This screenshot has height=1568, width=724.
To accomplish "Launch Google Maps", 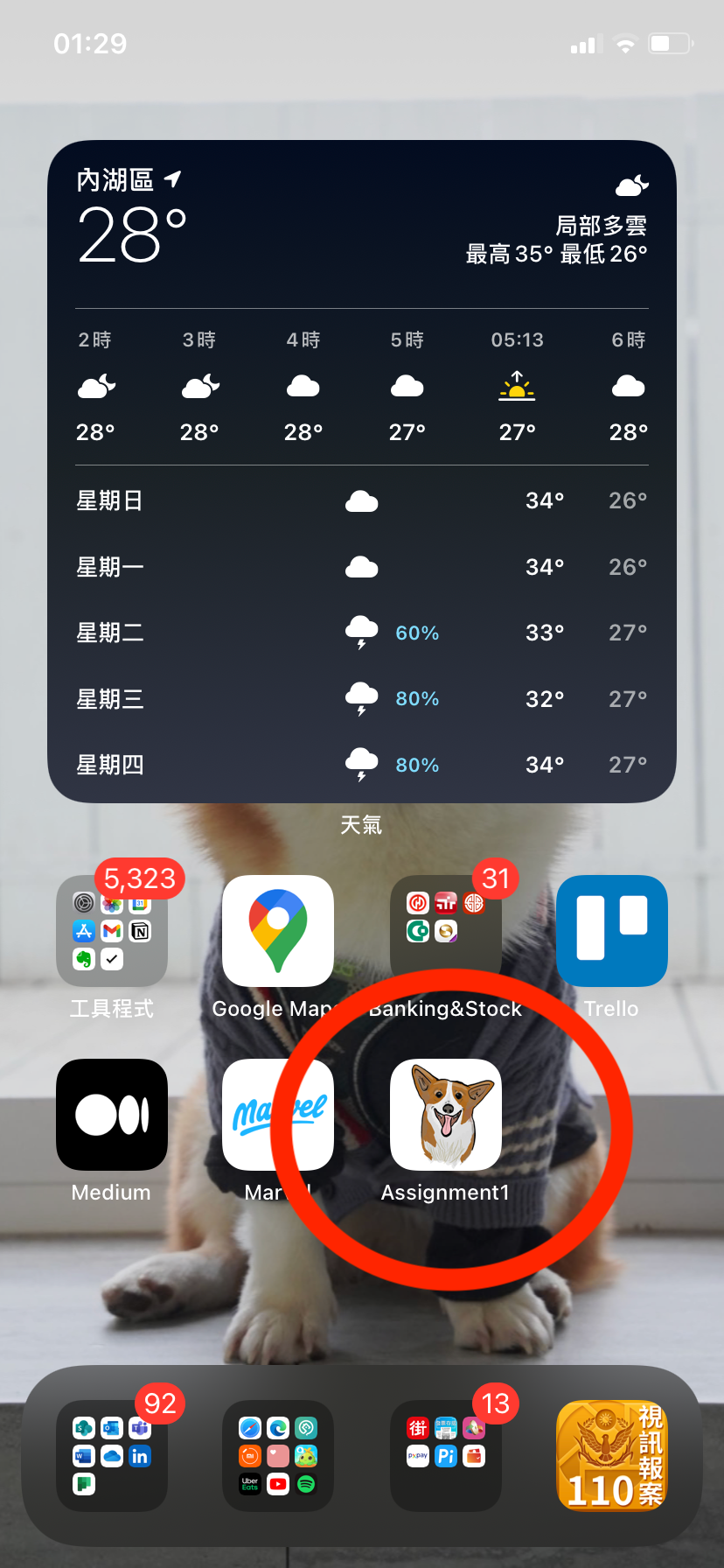I will (278, 931).
